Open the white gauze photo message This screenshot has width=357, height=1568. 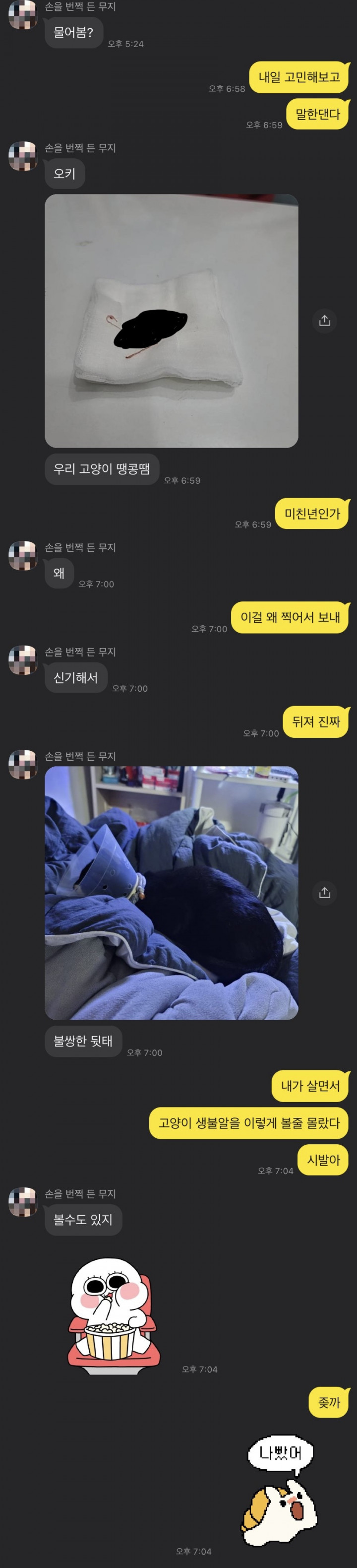coord(171,320)
